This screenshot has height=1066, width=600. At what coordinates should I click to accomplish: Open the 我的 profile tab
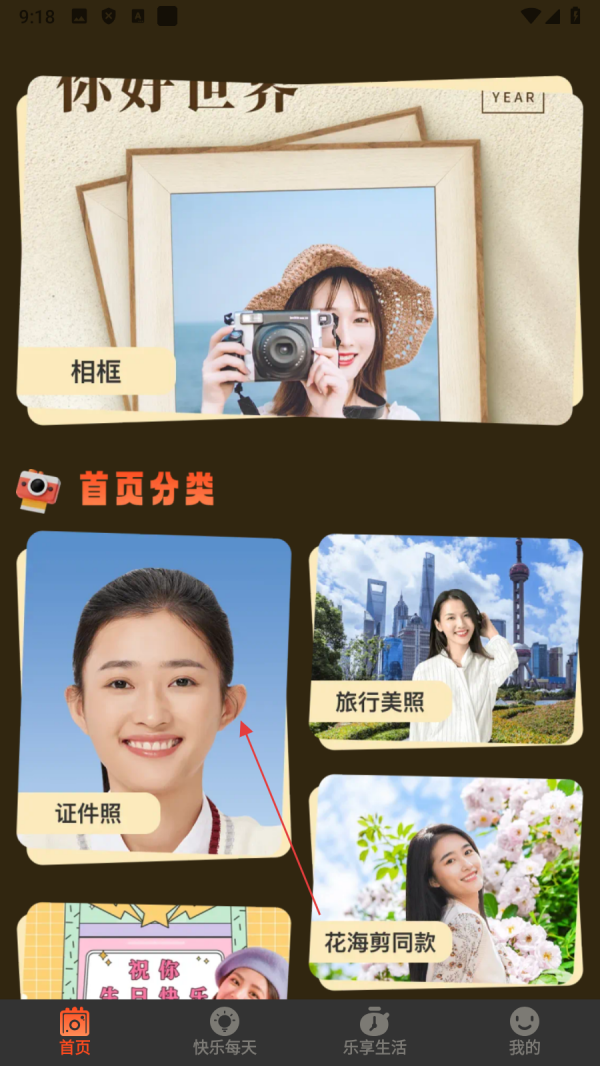click(x=524, y=1032)
